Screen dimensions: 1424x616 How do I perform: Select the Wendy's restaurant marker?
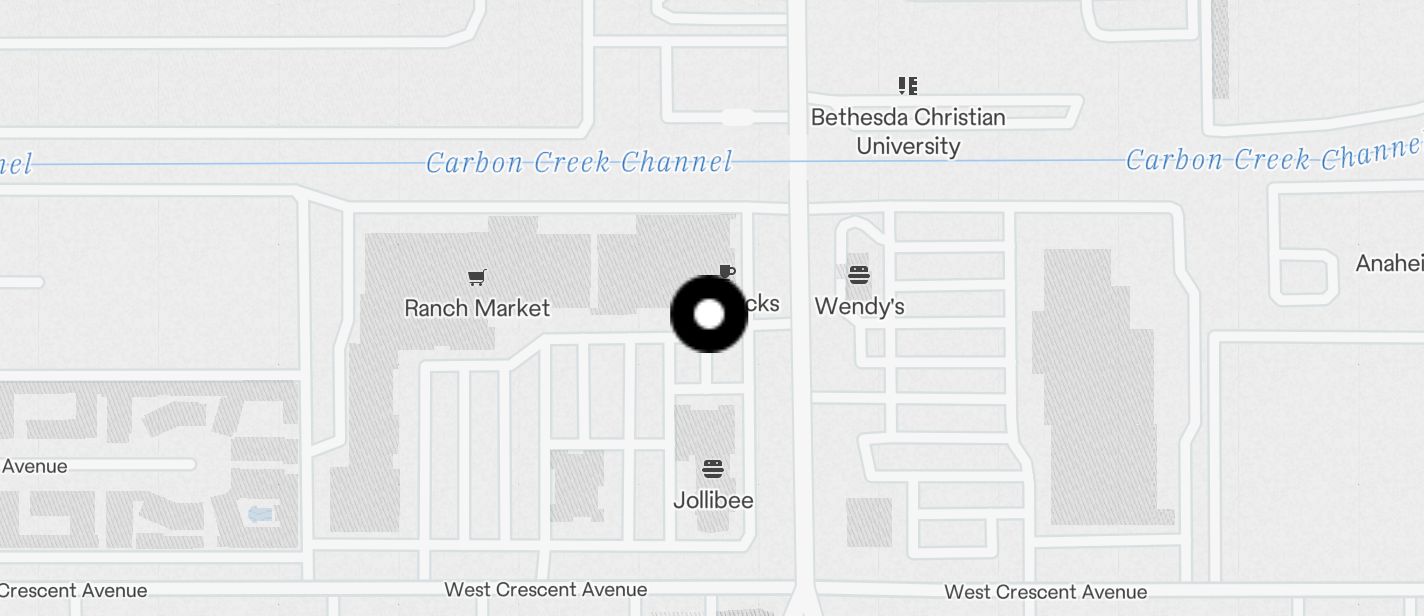click(x=858, y=275)
